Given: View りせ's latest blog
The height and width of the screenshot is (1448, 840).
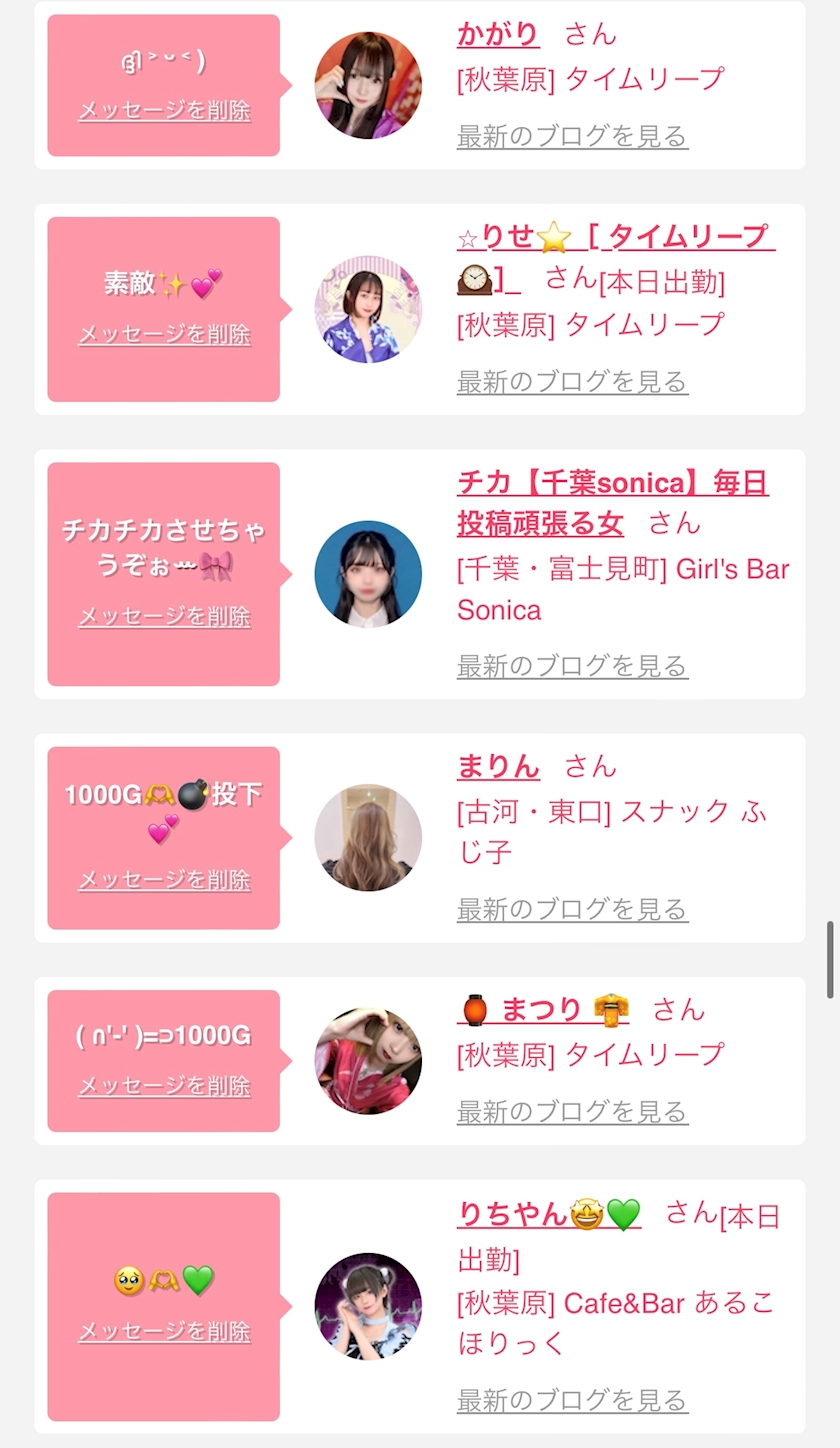Looking at the screenshot, I should click(x=572, y=381).
